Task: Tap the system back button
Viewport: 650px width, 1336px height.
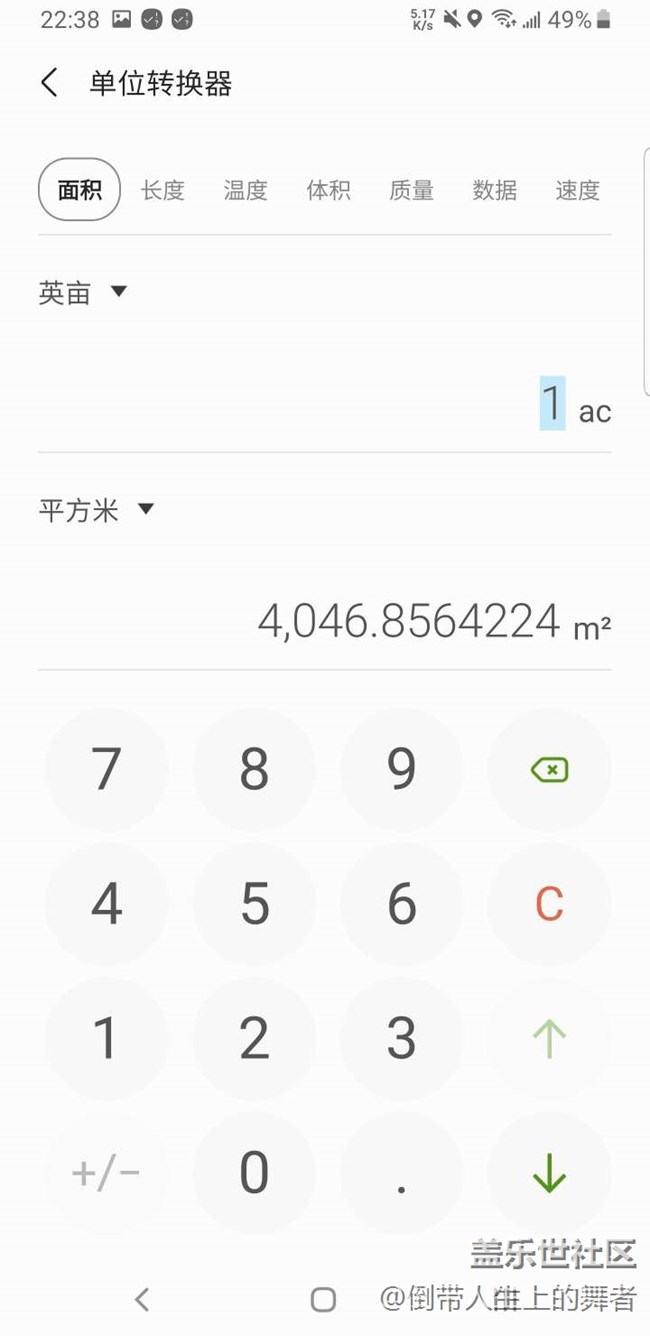Action: point(142,1299)
